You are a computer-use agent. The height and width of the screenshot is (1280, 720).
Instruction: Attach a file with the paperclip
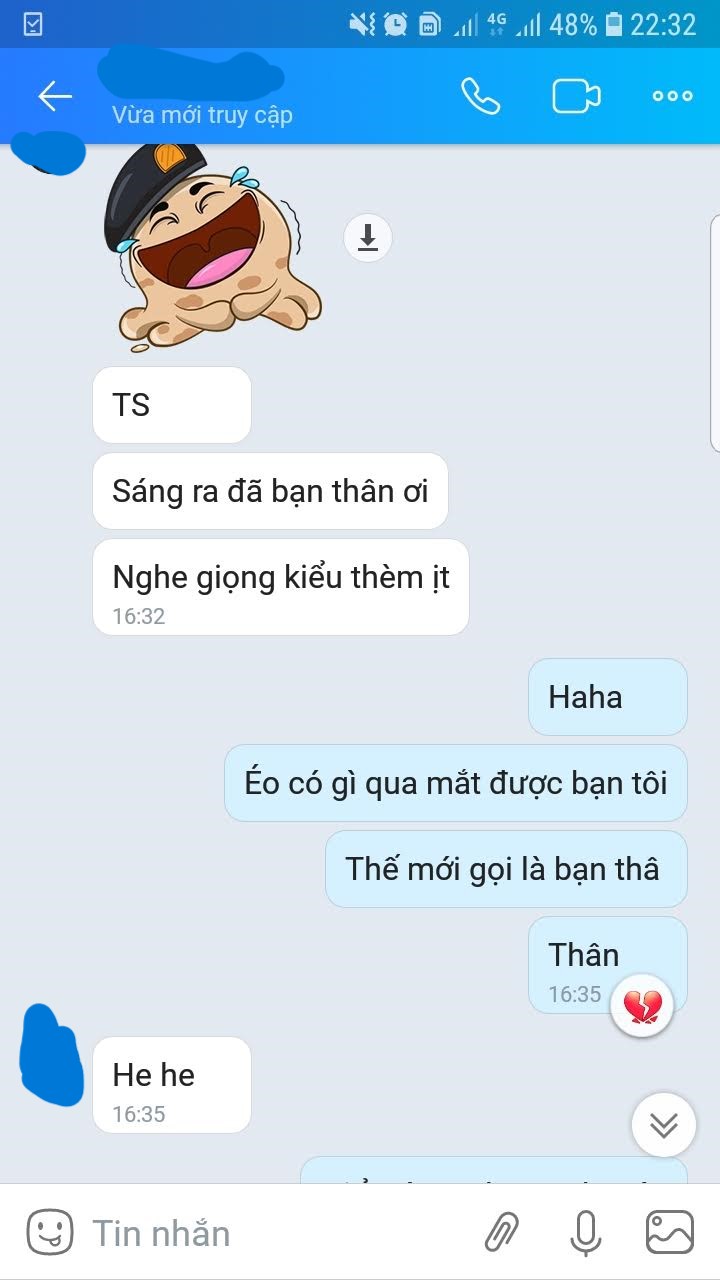[x=502, y=1232]
